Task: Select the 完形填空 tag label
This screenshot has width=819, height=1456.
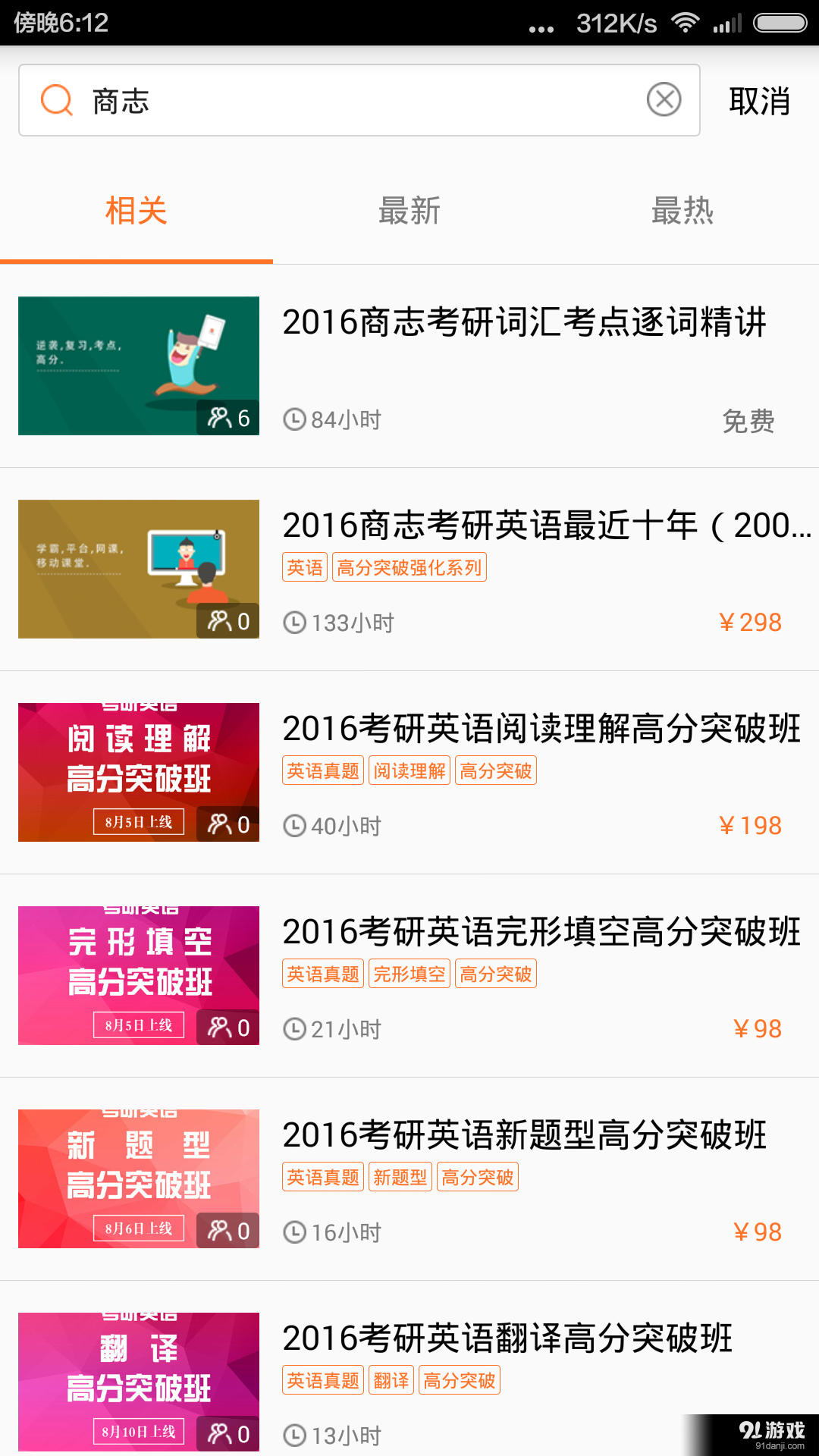Action: coord(409,973)
